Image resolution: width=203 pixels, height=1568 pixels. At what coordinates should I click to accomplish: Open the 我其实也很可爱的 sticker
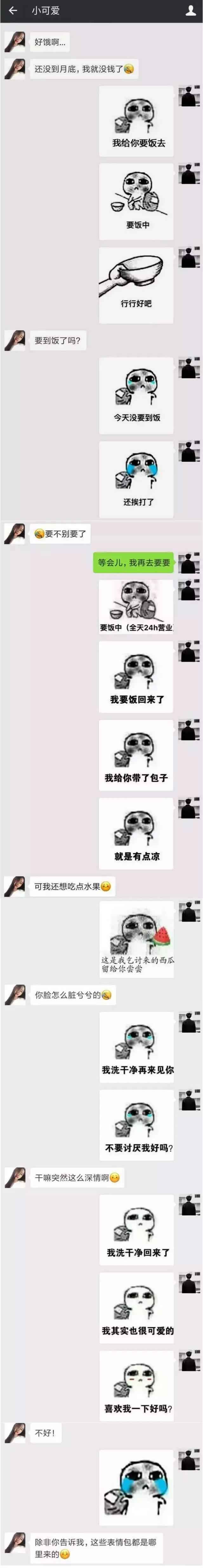[137, 1307]
